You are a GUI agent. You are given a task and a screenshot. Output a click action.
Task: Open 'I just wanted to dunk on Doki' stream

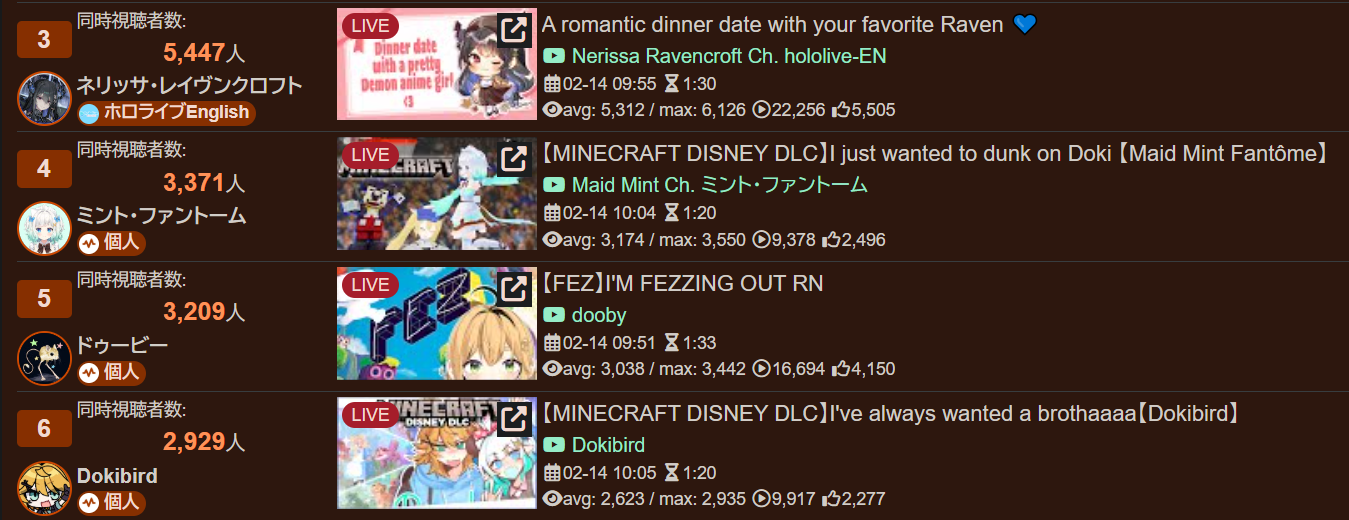(x=935, y=154)
